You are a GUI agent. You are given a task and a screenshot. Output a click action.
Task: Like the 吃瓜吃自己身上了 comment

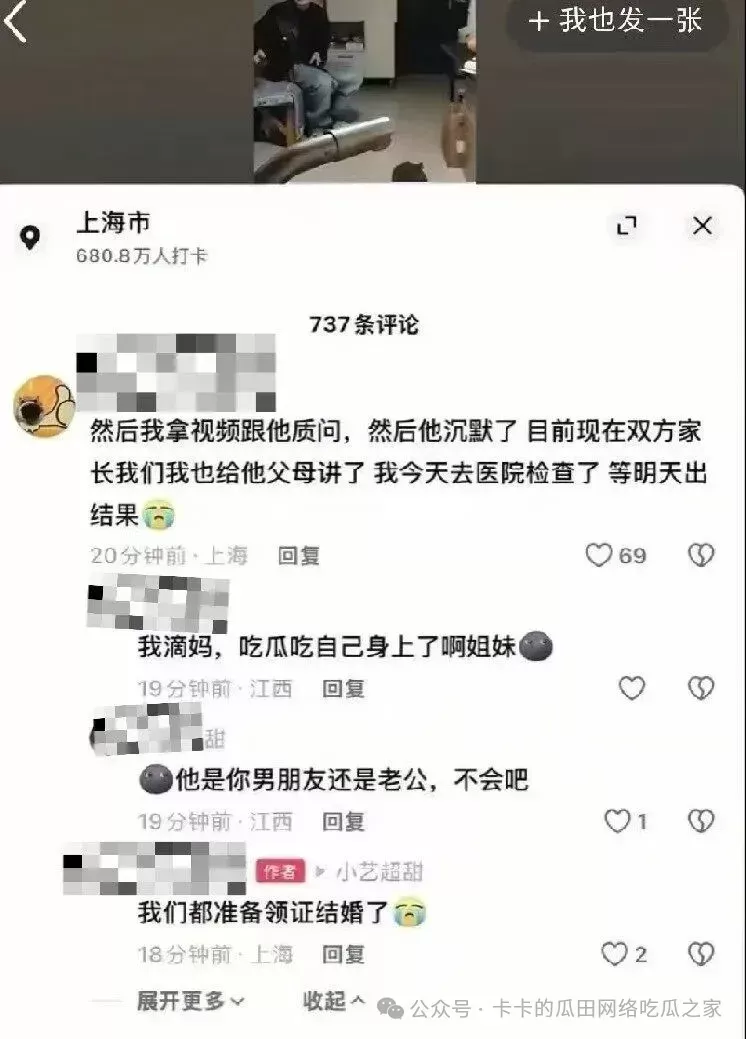(631, 688)
